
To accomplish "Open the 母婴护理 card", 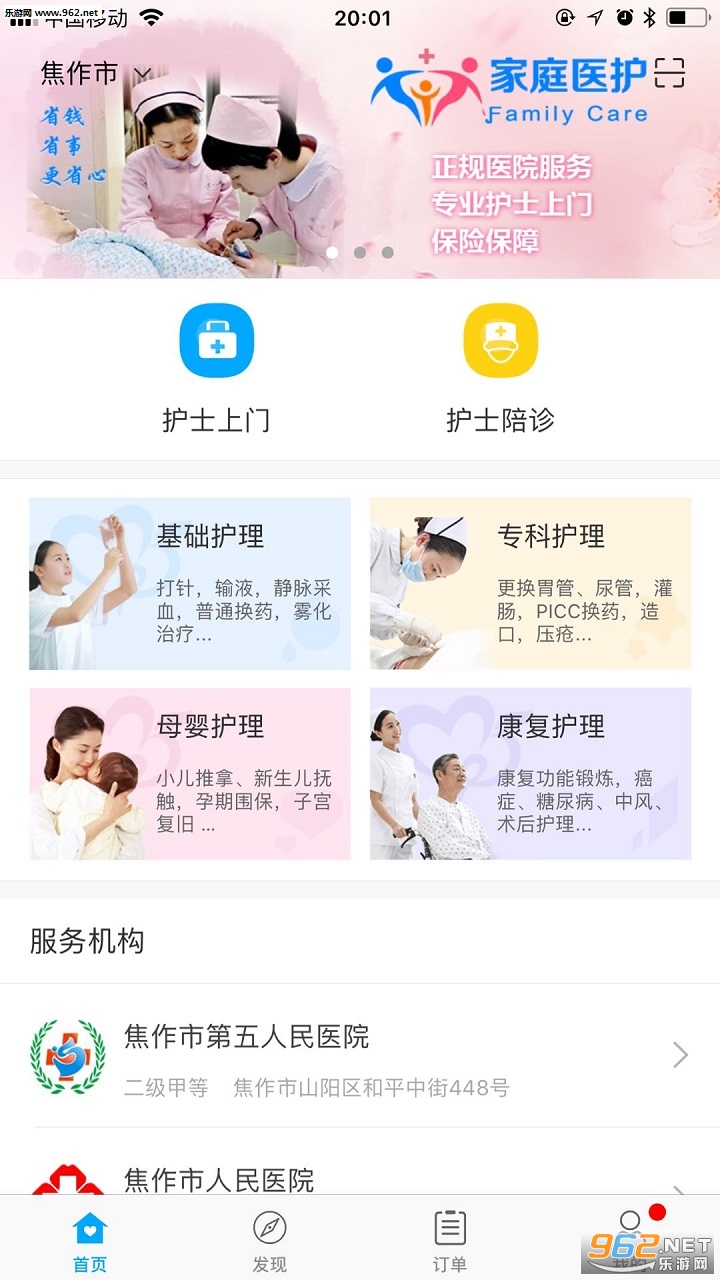I will [190, 774].
